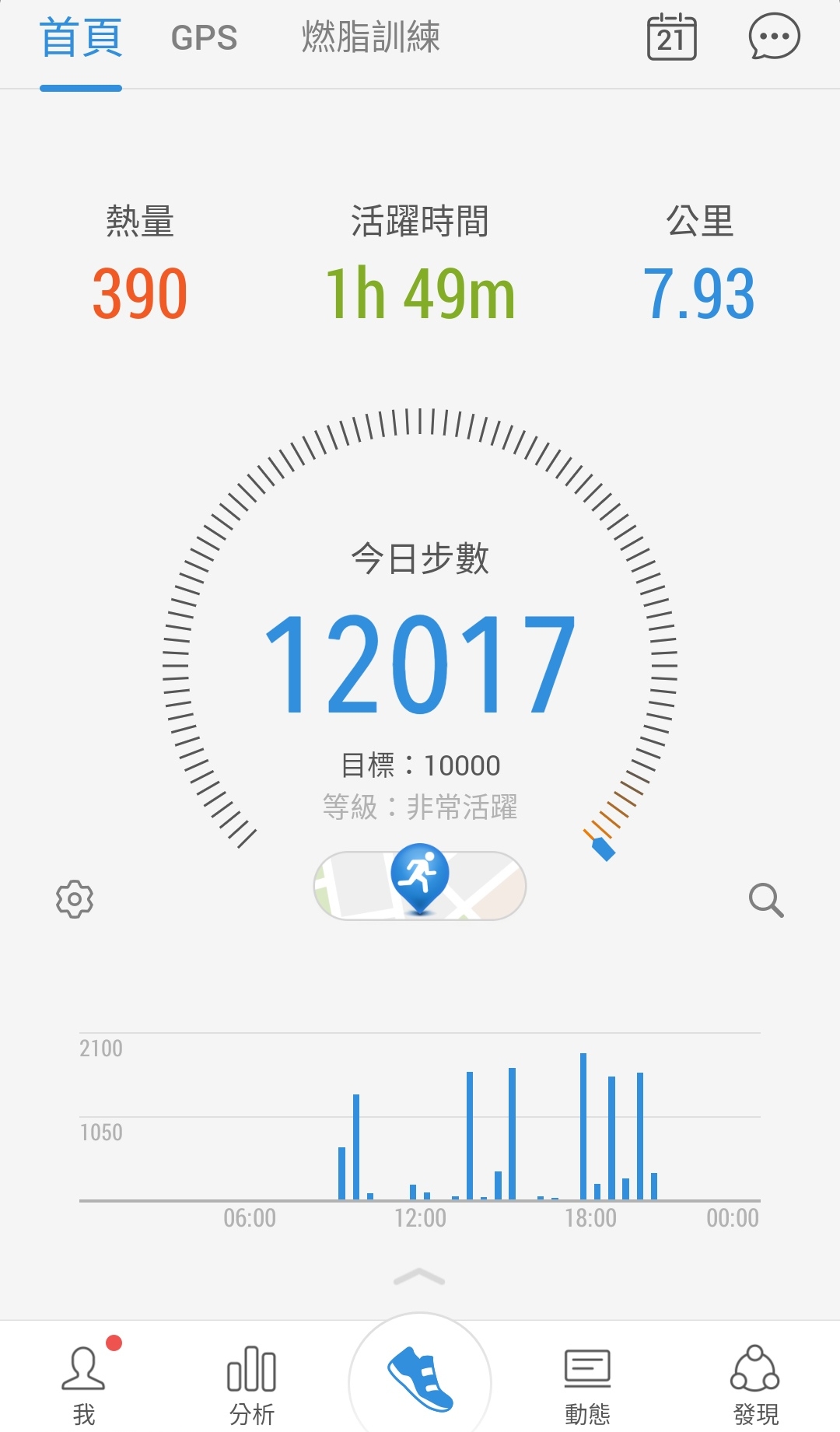Open the 燃脂訓練 tab
Image resolution: width=840 pixels, height=1432 pixels.
click(x=370, y=37)
